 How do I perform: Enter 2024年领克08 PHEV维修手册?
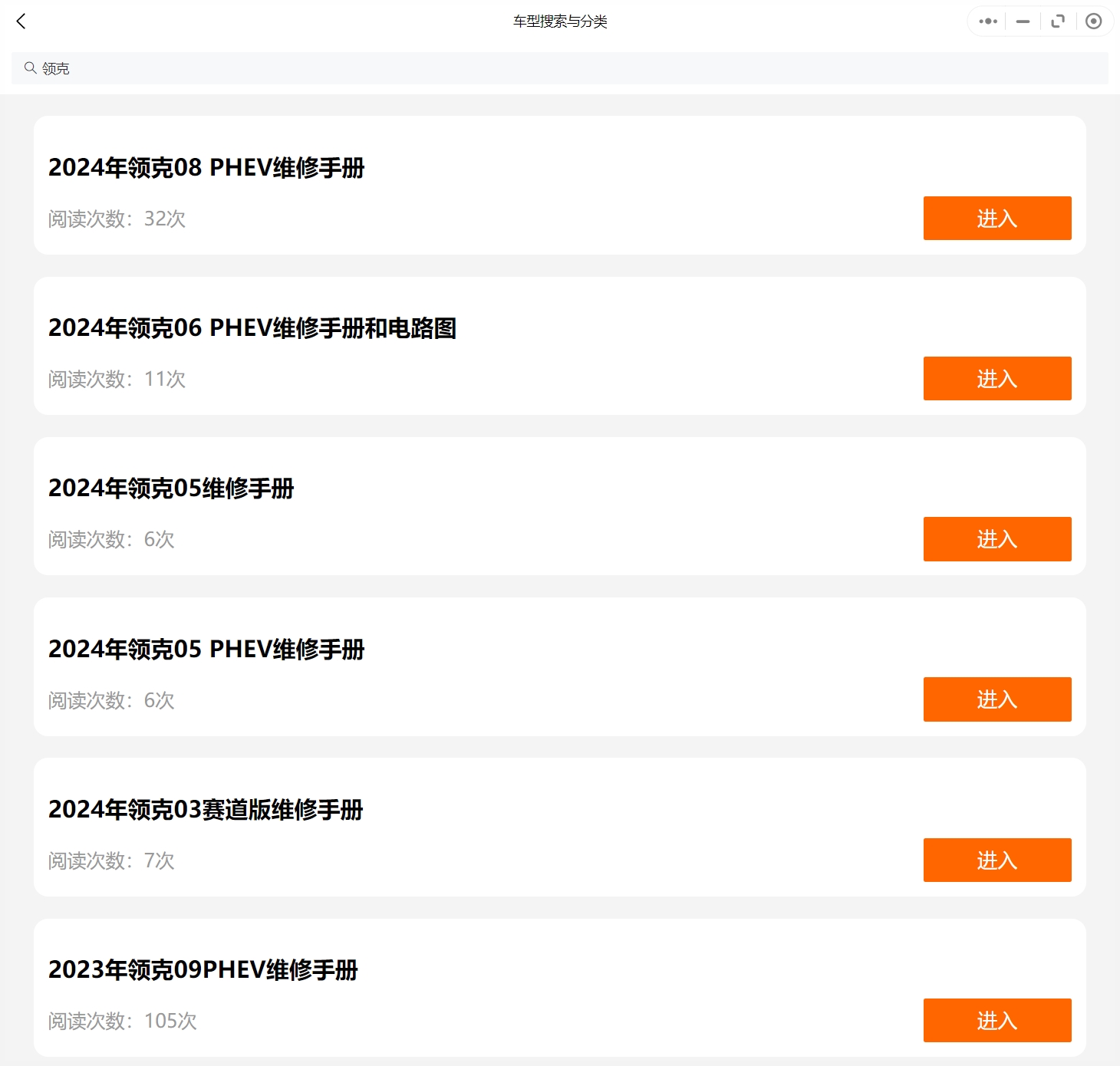(x=996, y=219)
